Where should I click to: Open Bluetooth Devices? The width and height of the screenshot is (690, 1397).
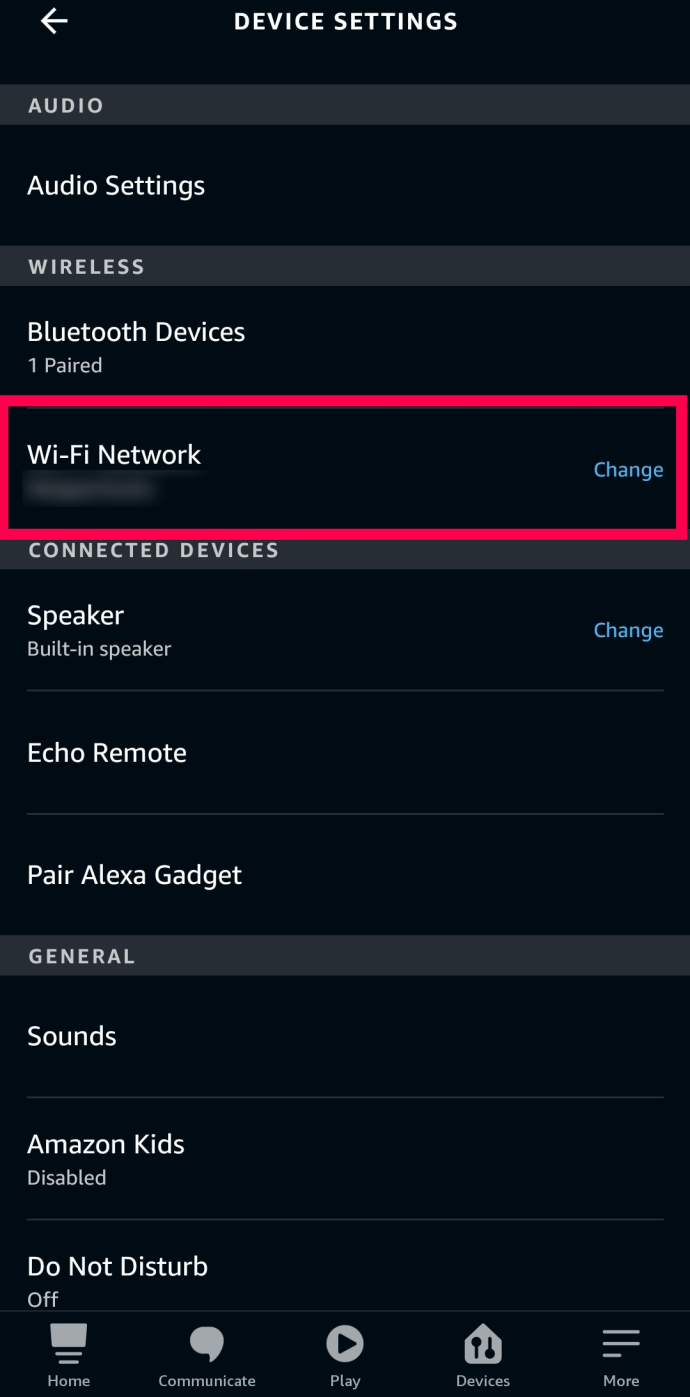(x=345, y=346)
